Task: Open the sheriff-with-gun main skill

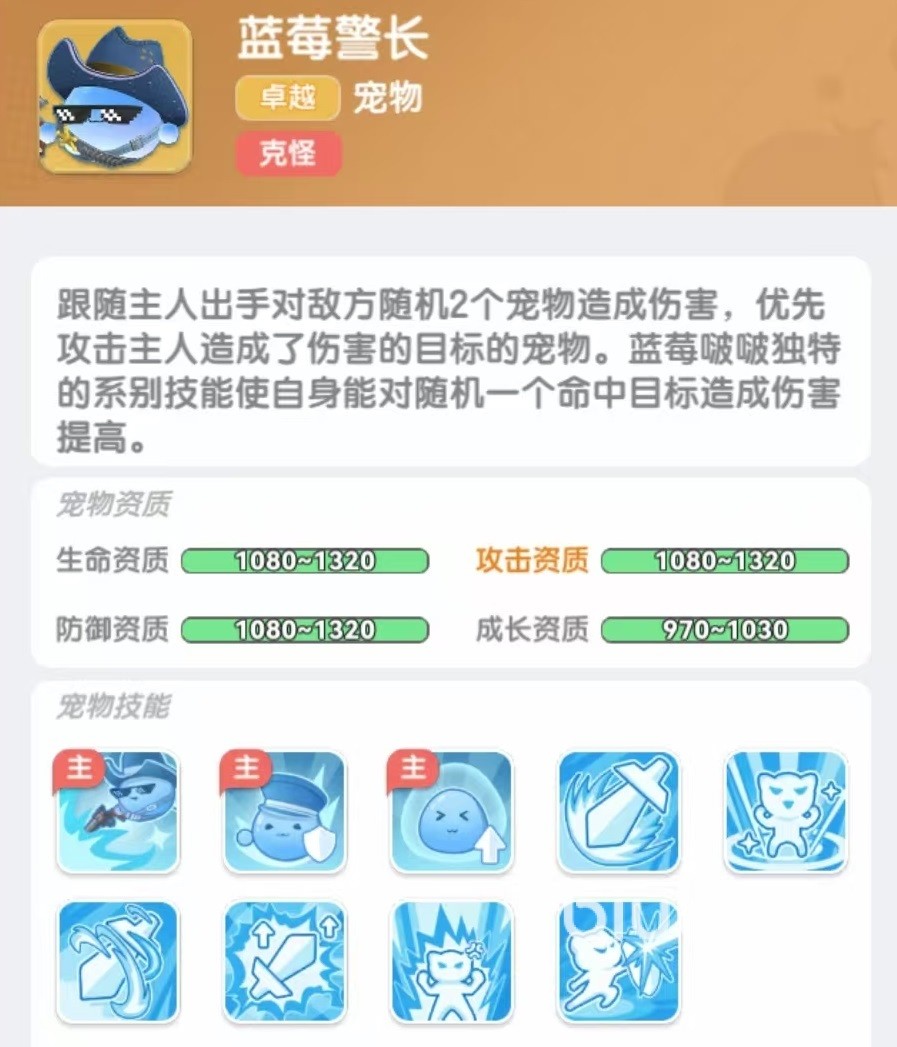Action: tap(118, 811)
